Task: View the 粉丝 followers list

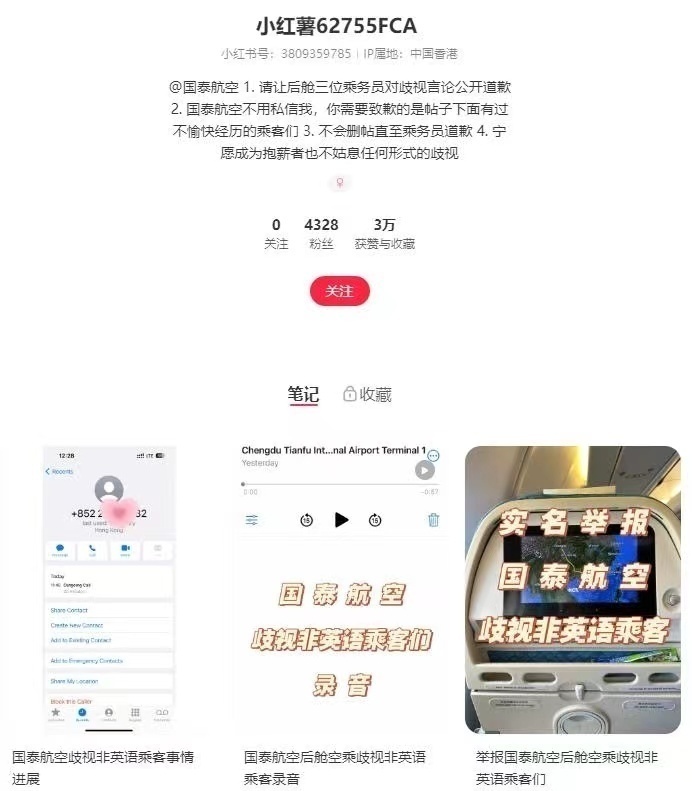Action: pyautogui.click(x=321, y=234)
